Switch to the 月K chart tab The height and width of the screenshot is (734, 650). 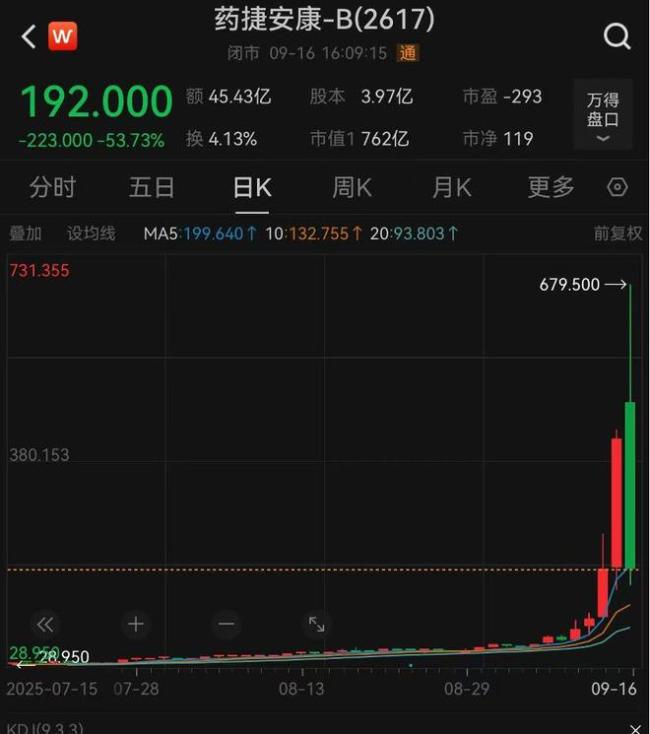pyautogui.click(x=451, y=187)
